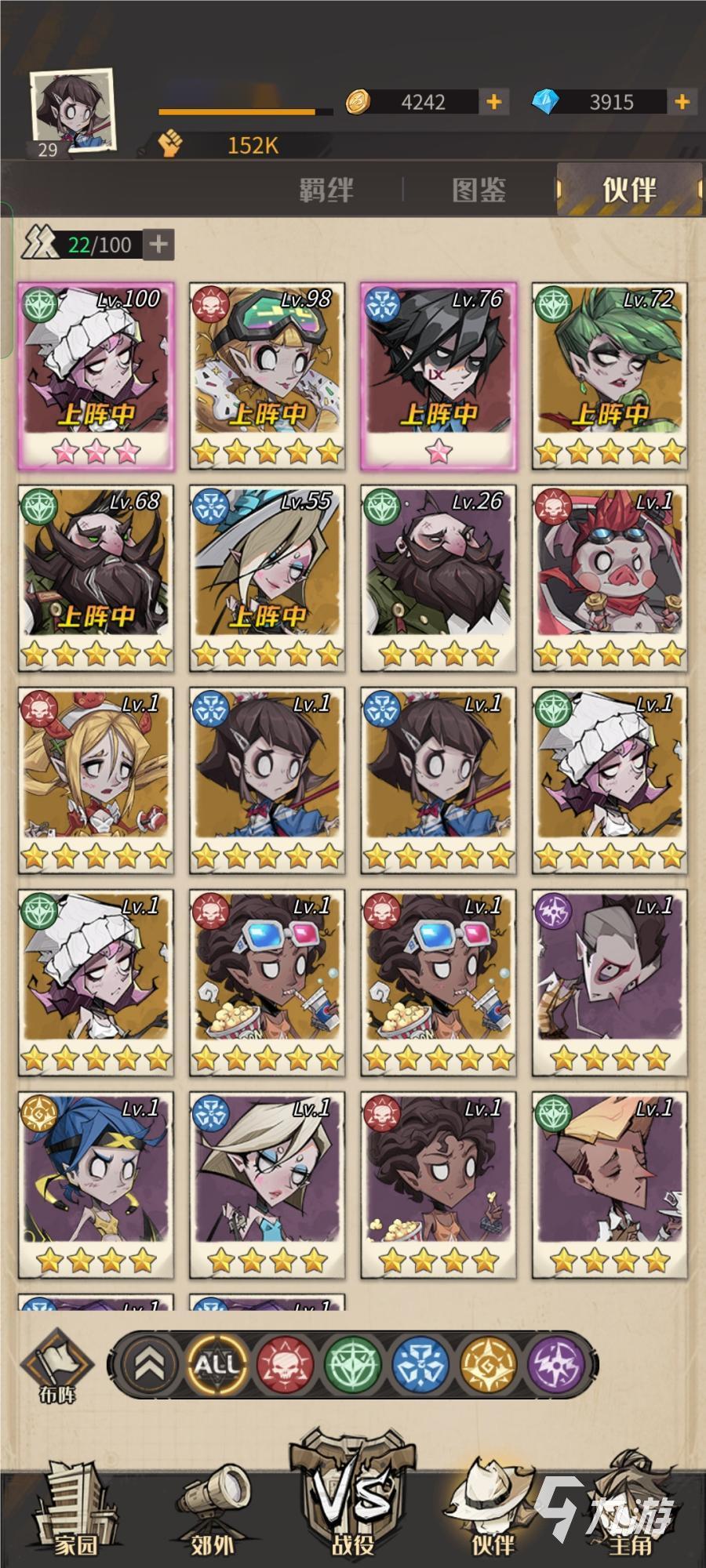Filter heroes by red skull faction
Viewport: 706px width, 1568px height.
tap(285, 1366)
